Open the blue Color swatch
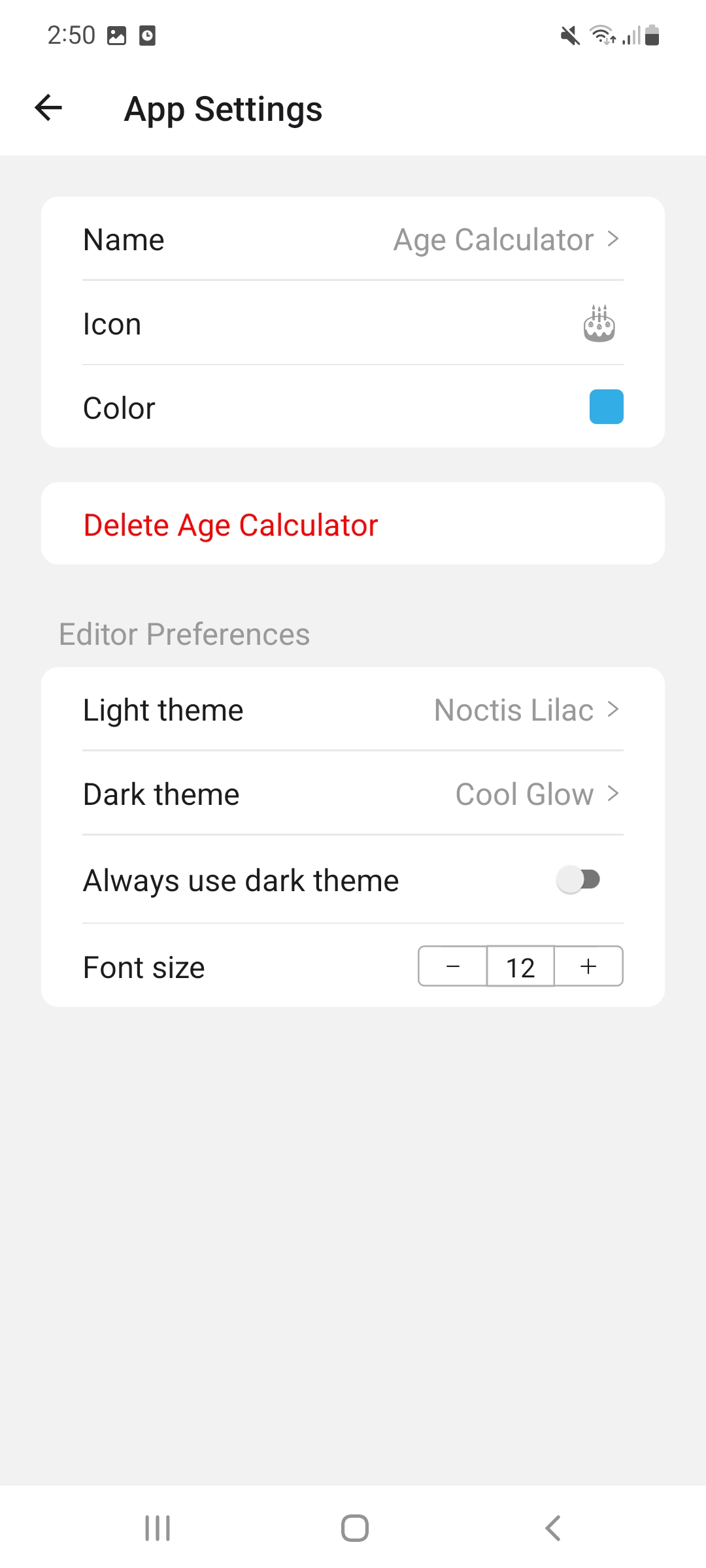The height and width of the screenshot is (1568, 706). click(x=606, y=407)
